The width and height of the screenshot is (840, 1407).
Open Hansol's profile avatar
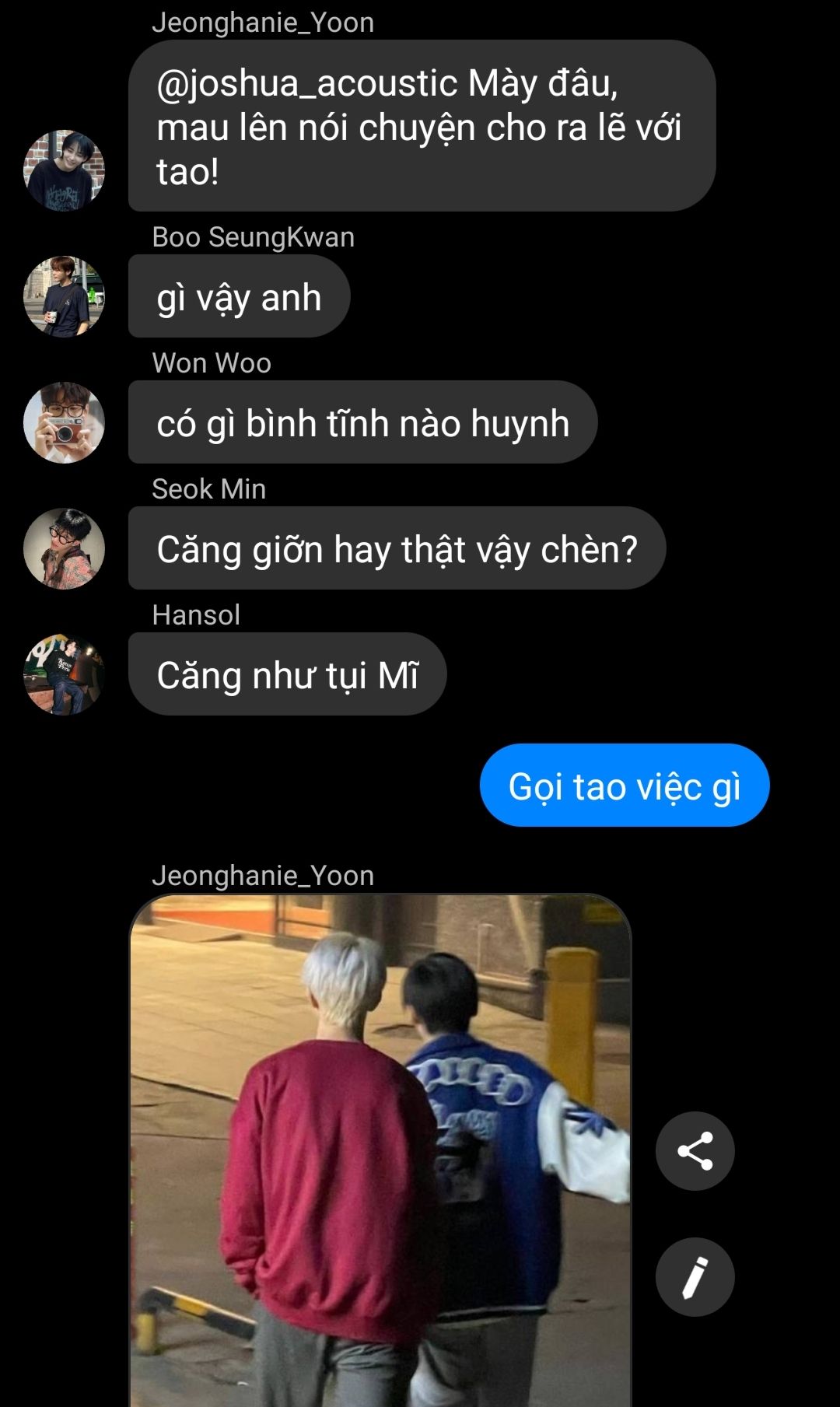(64, 674)
